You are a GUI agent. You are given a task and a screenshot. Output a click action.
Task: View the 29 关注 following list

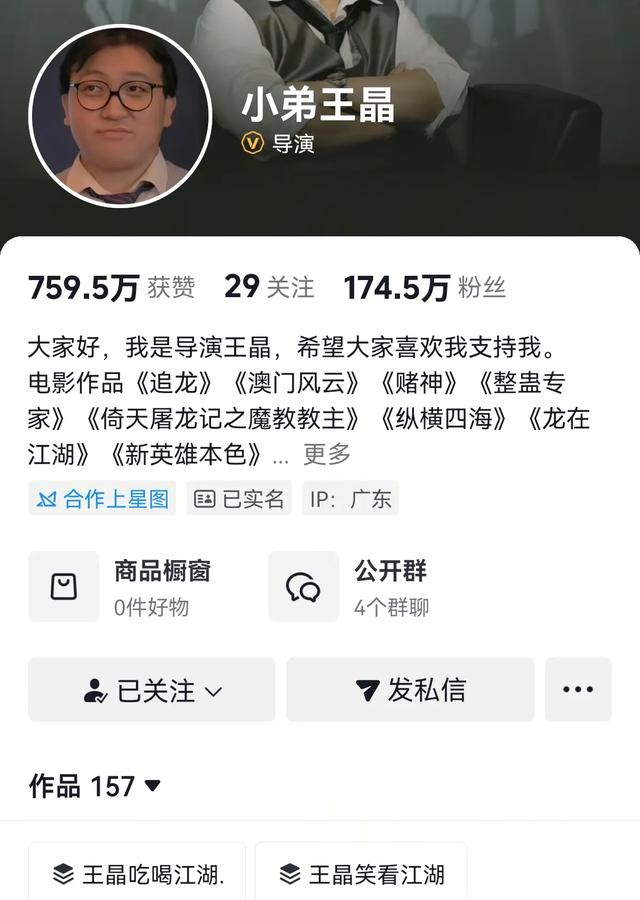[x=269, y=288]
